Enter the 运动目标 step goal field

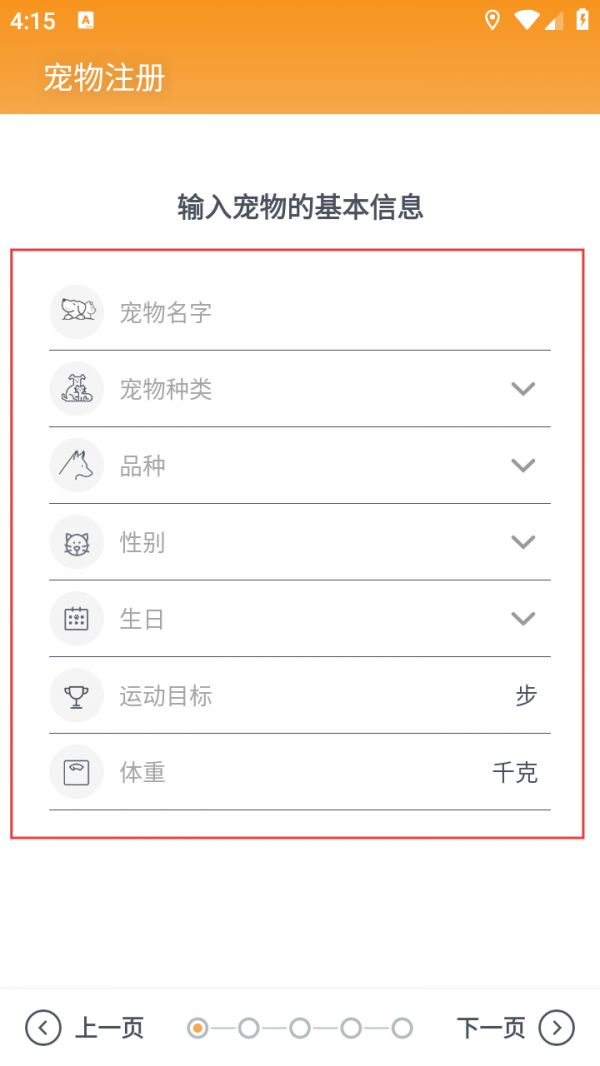click(x=310, y=696)
